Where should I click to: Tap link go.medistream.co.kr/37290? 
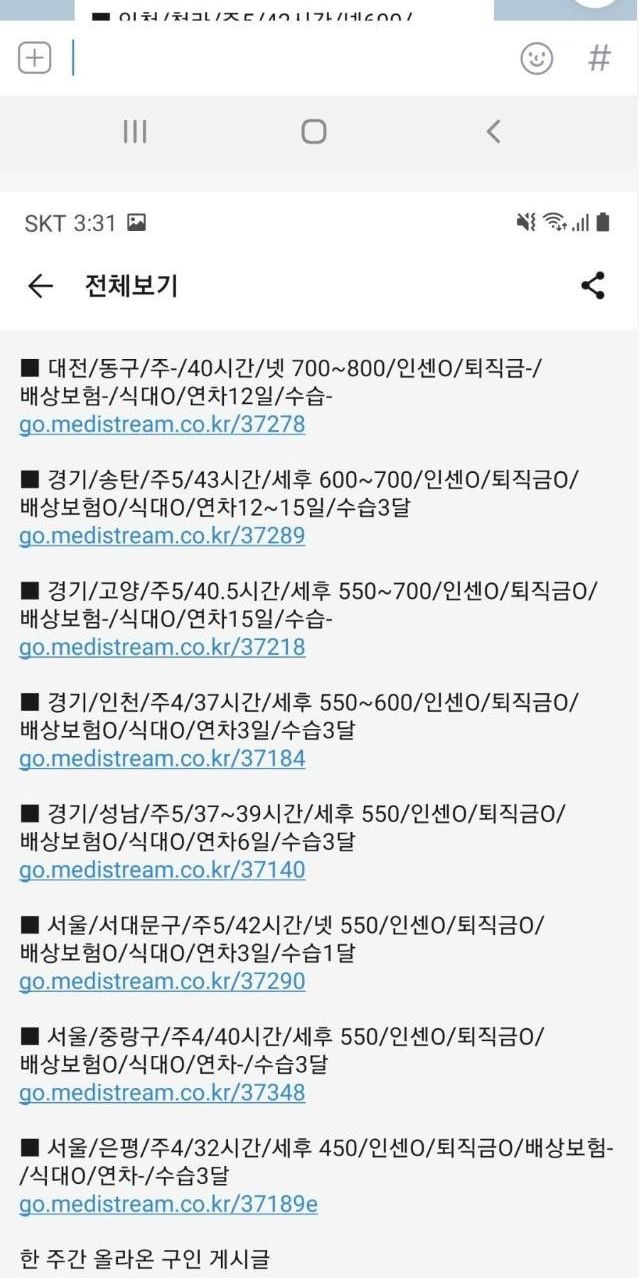click(x=162, y=981)
